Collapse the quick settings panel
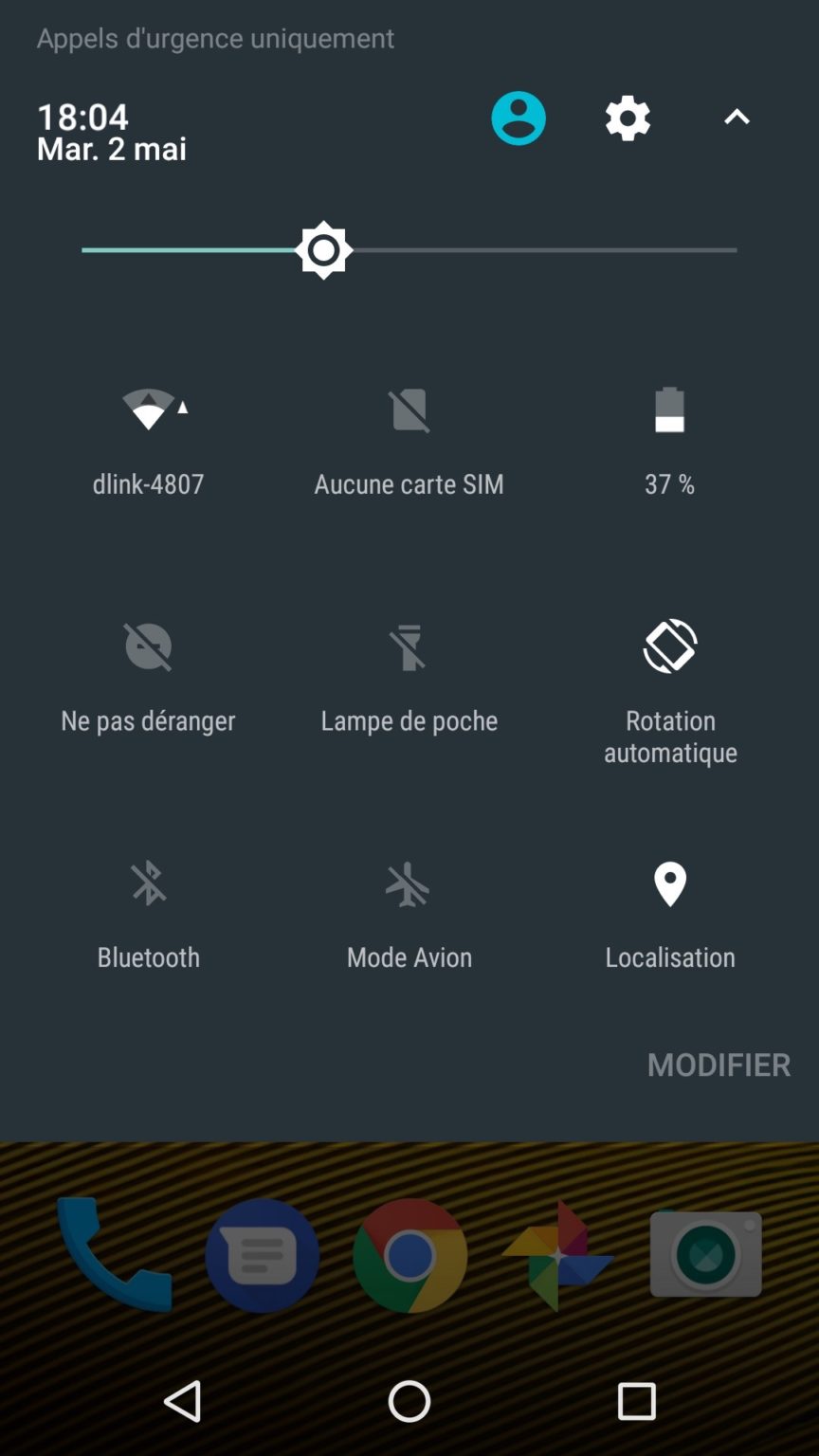 pyautogui.click(x=737, y=118)
